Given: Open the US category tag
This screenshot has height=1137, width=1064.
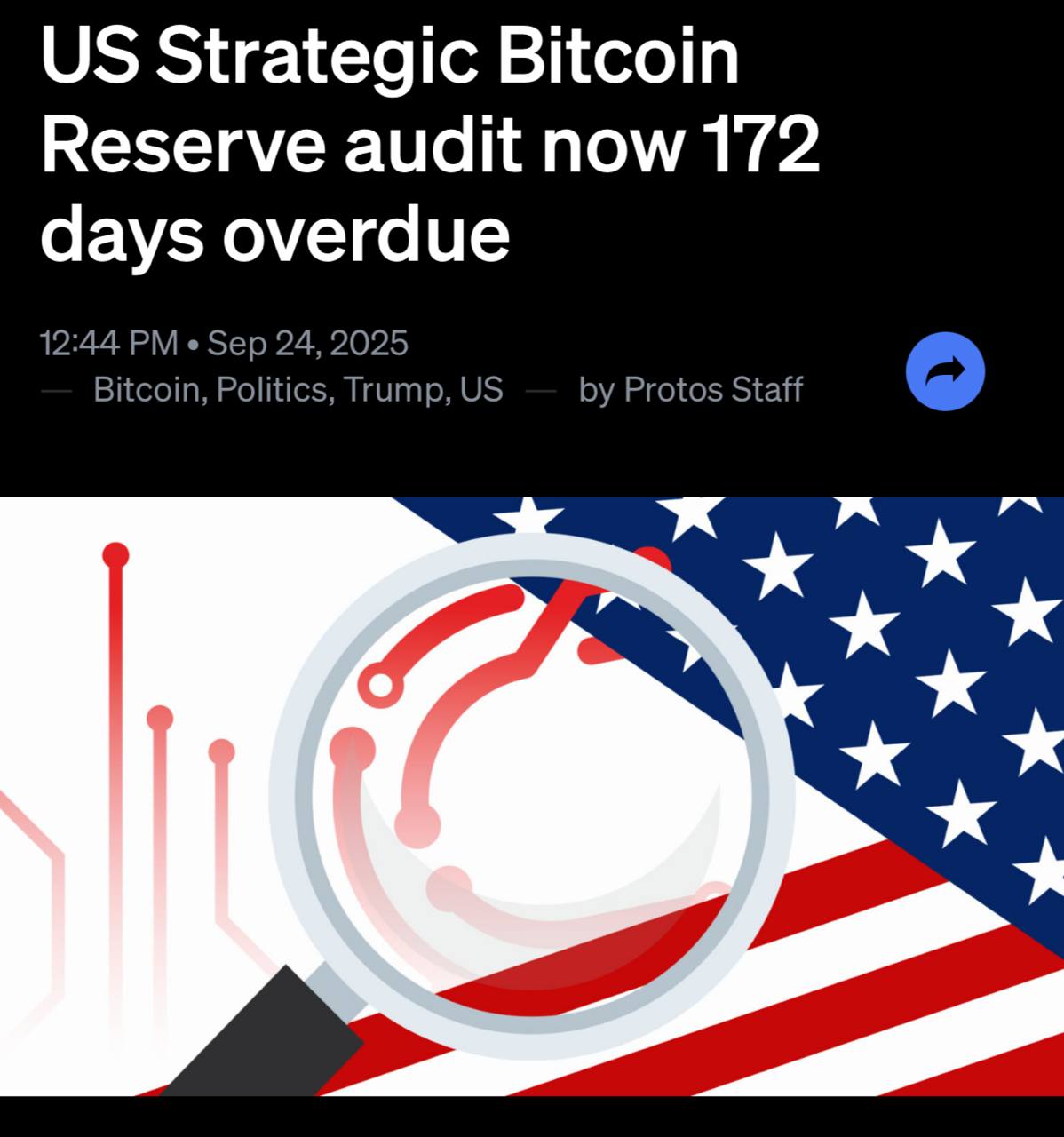Looking at the screenshot, I should [x=481, y=390].
